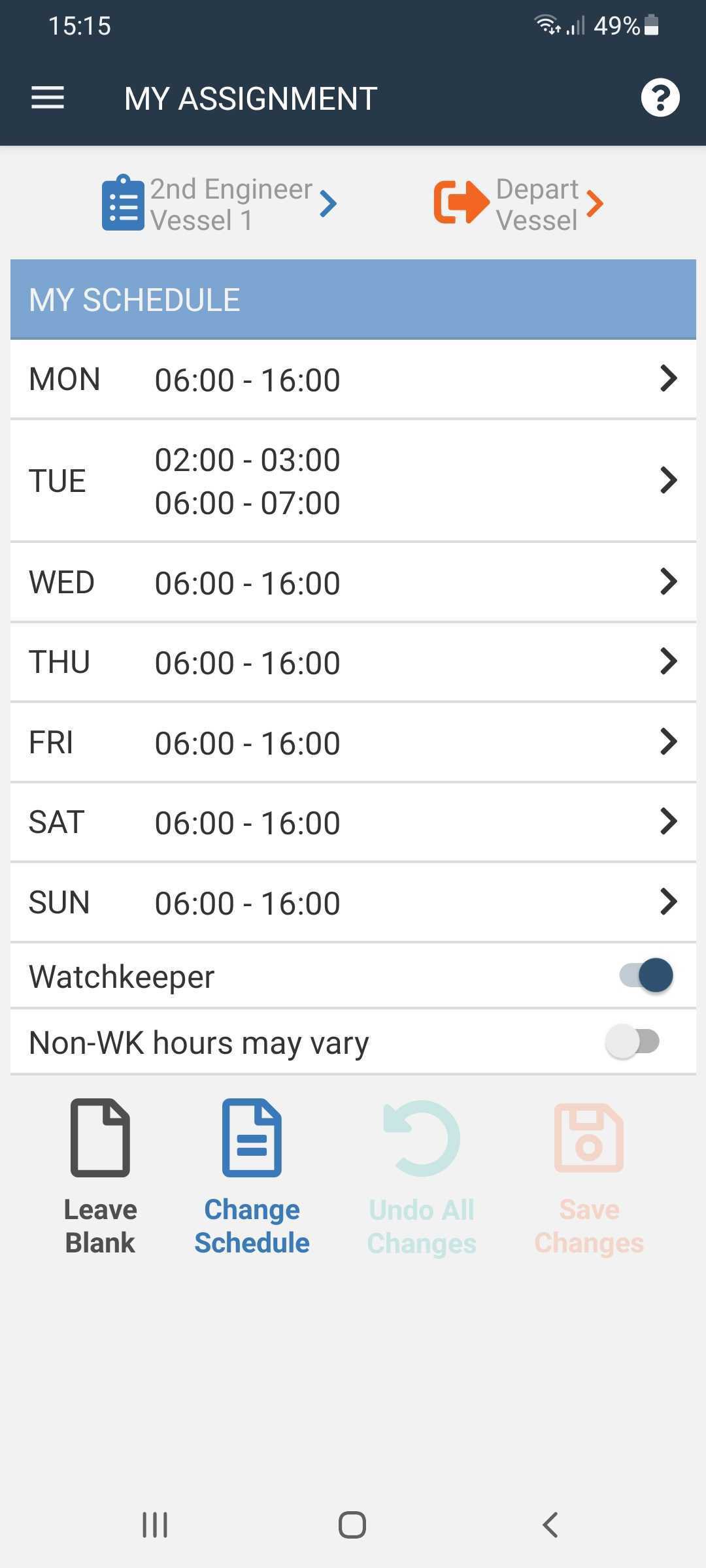Open the hamburger navigation menu
The width and height of the screenshot is (706, 1568).
click(x=48, y=99)
